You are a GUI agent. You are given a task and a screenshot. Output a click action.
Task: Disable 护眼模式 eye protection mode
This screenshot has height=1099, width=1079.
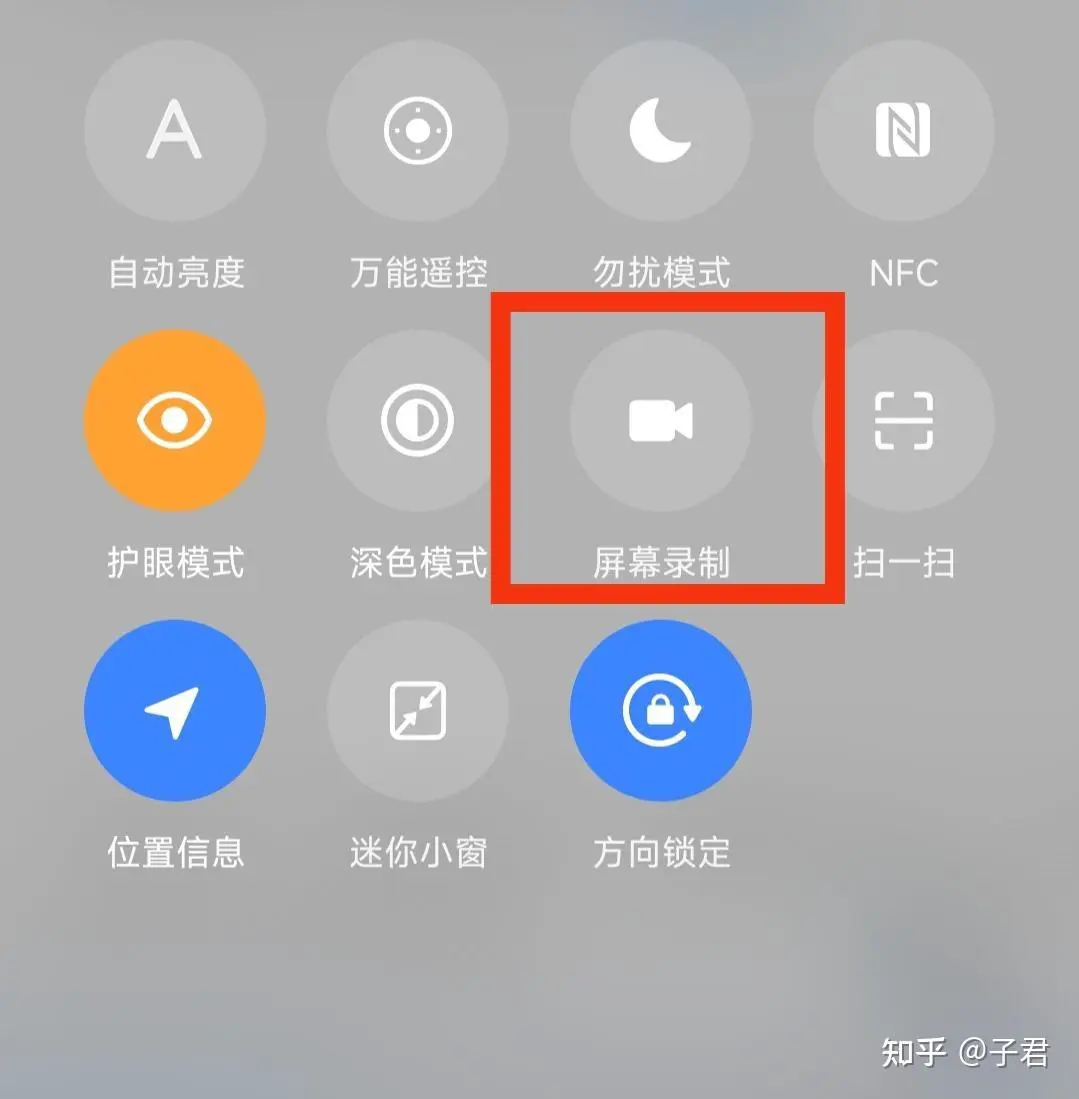coord(175,420)
